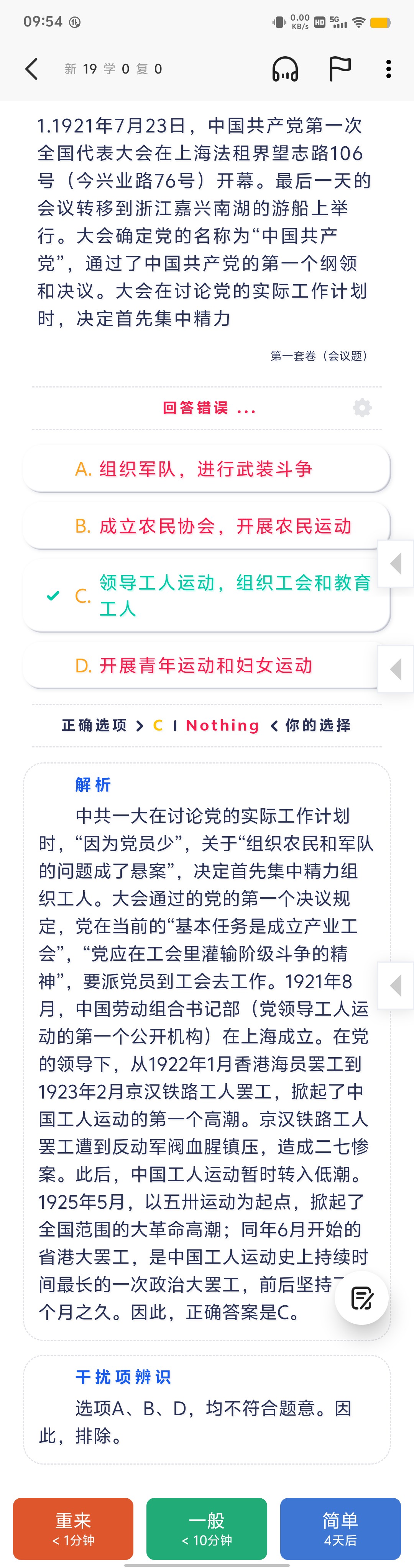Screen dimensions: 414x1568
Task: Open the three-dot overflow menu
Action: (388, 69)
